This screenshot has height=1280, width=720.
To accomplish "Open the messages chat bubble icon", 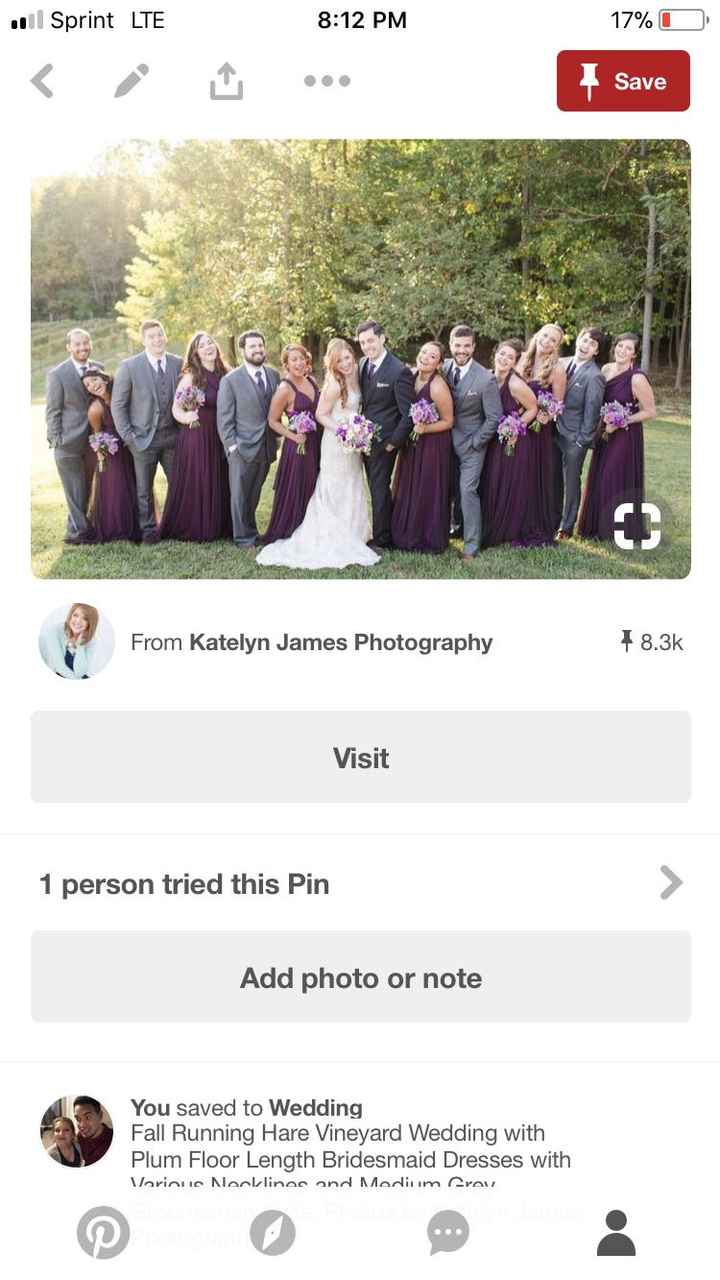I will (447, 1232).
